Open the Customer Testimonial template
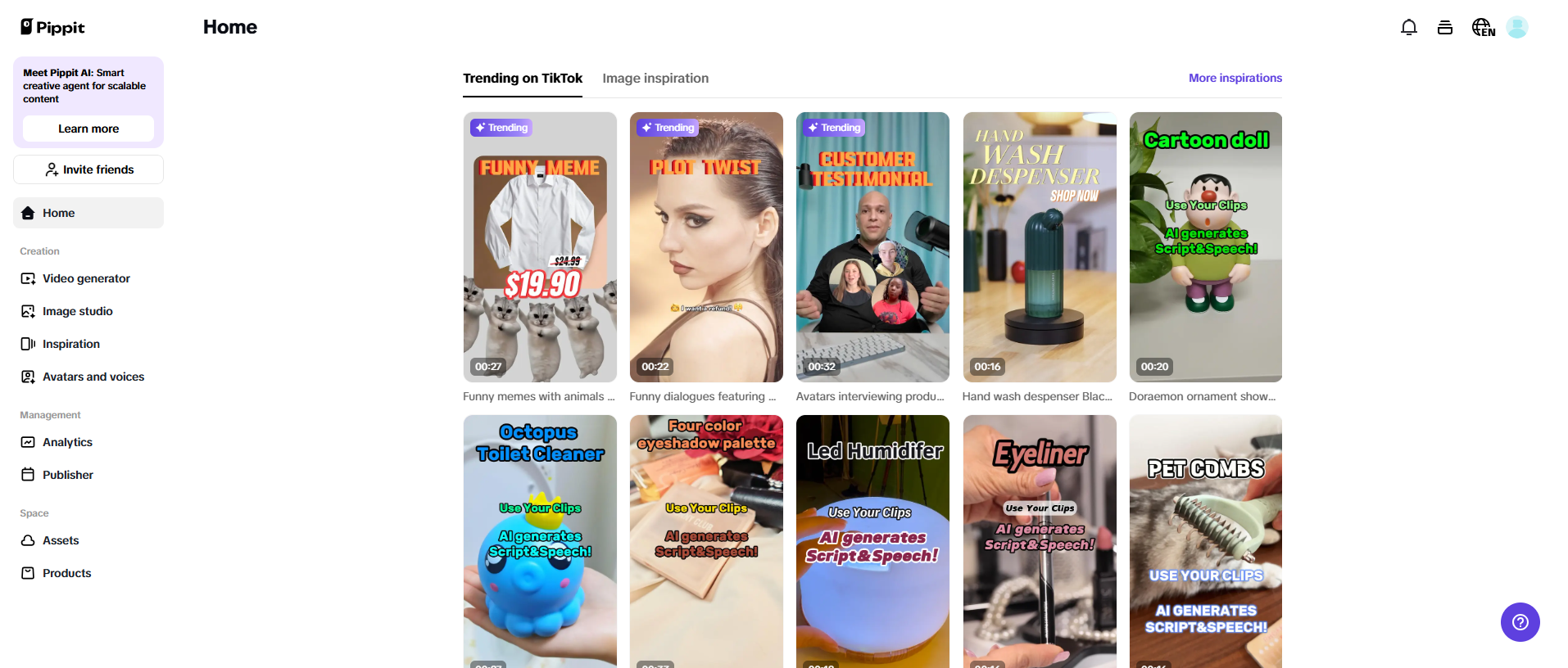Viewport: 1568px width, 668px height. coord(872,247)
